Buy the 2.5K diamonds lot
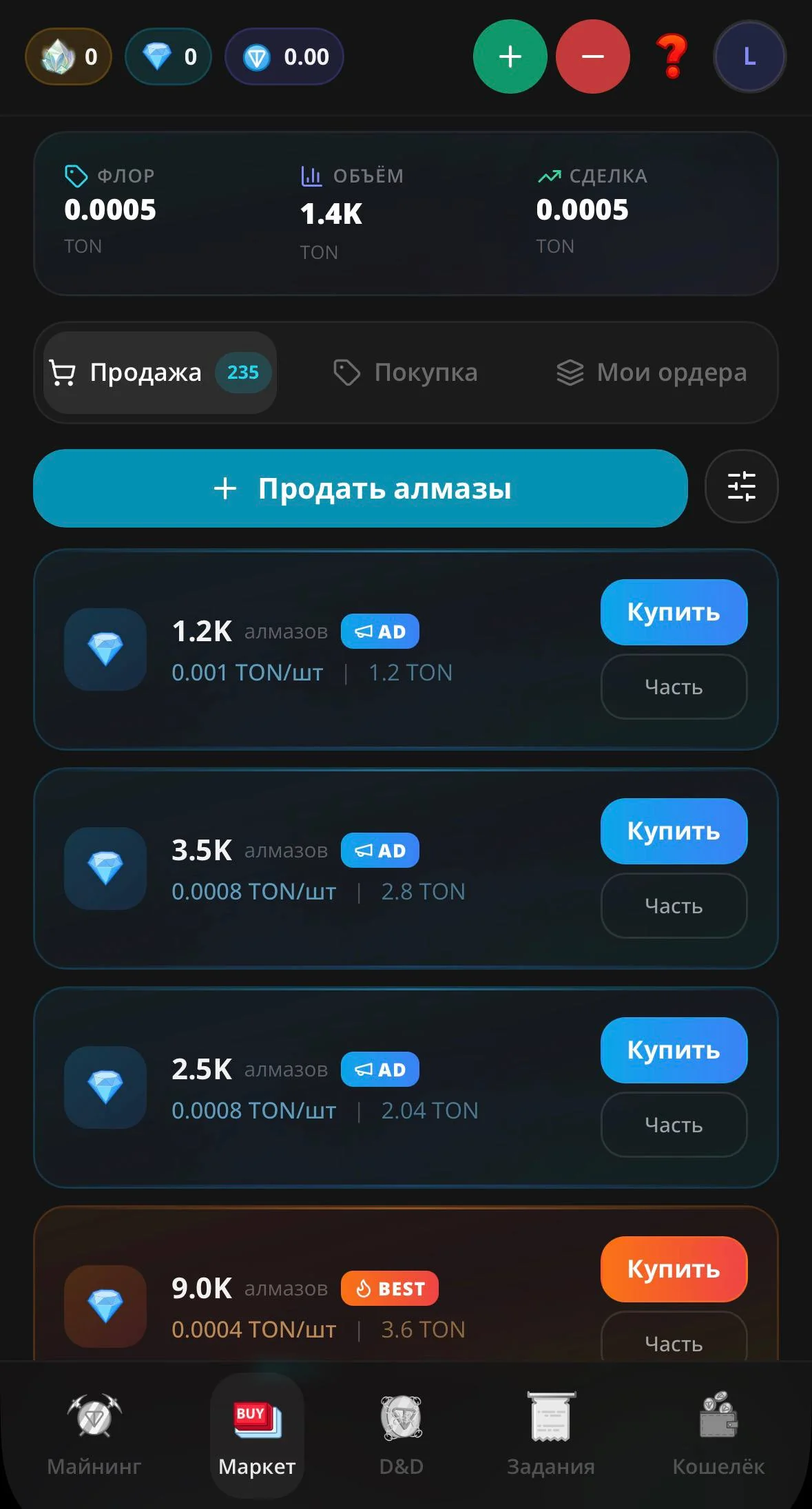This screenshot has width=812, height=1509. pyautogui.click(x=674, y=1050)
